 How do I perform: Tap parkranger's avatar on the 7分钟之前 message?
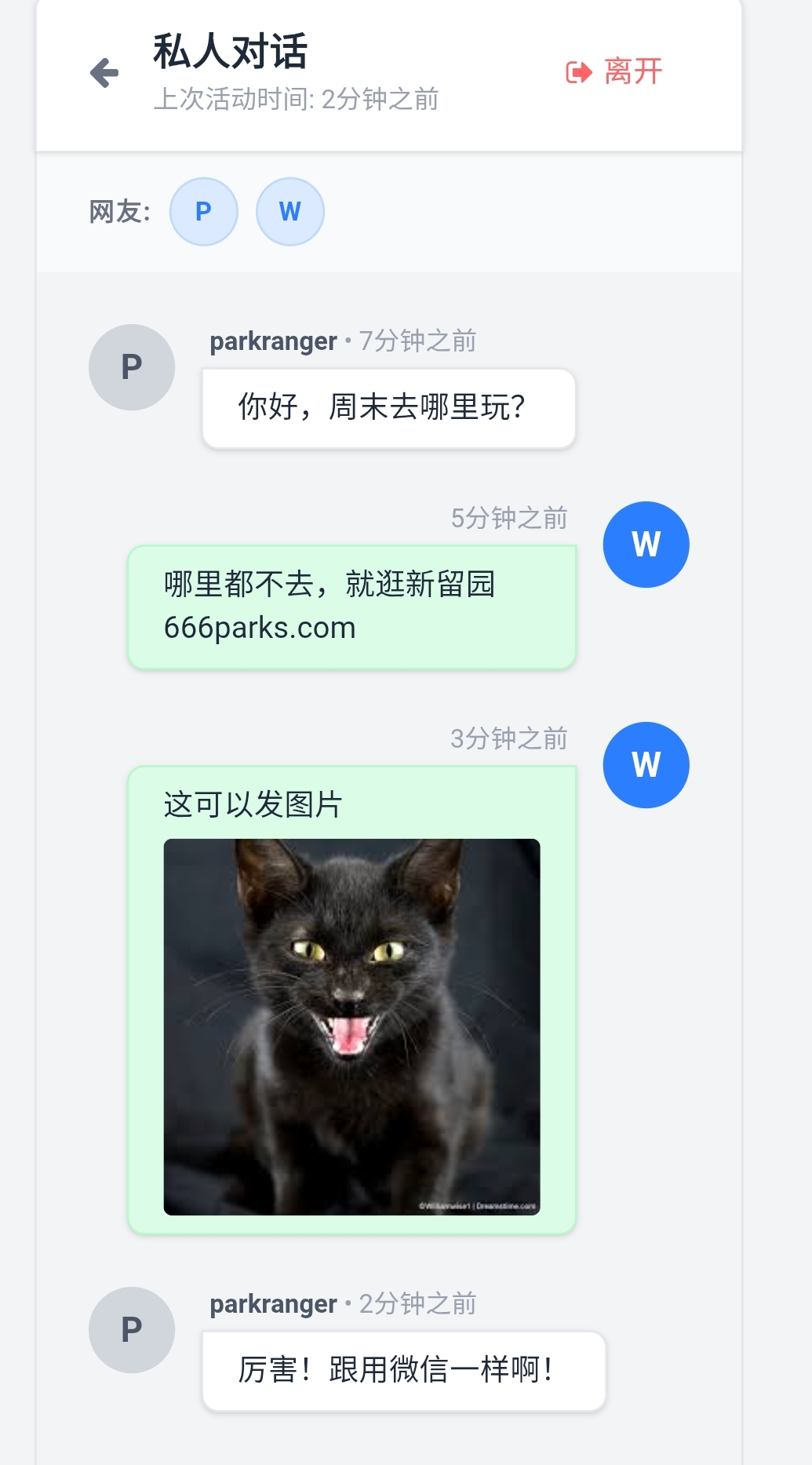132,367
